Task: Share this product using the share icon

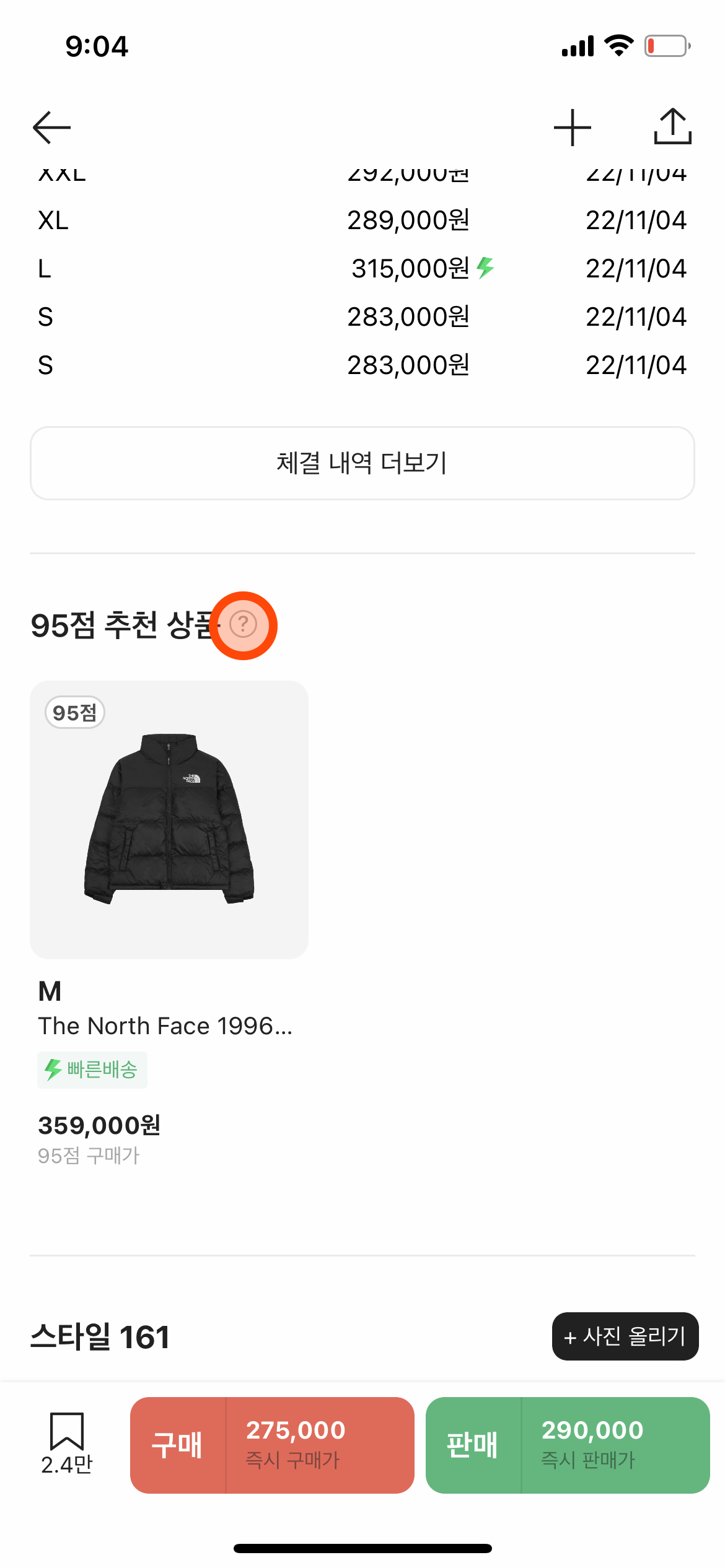Action: point(673,126)
